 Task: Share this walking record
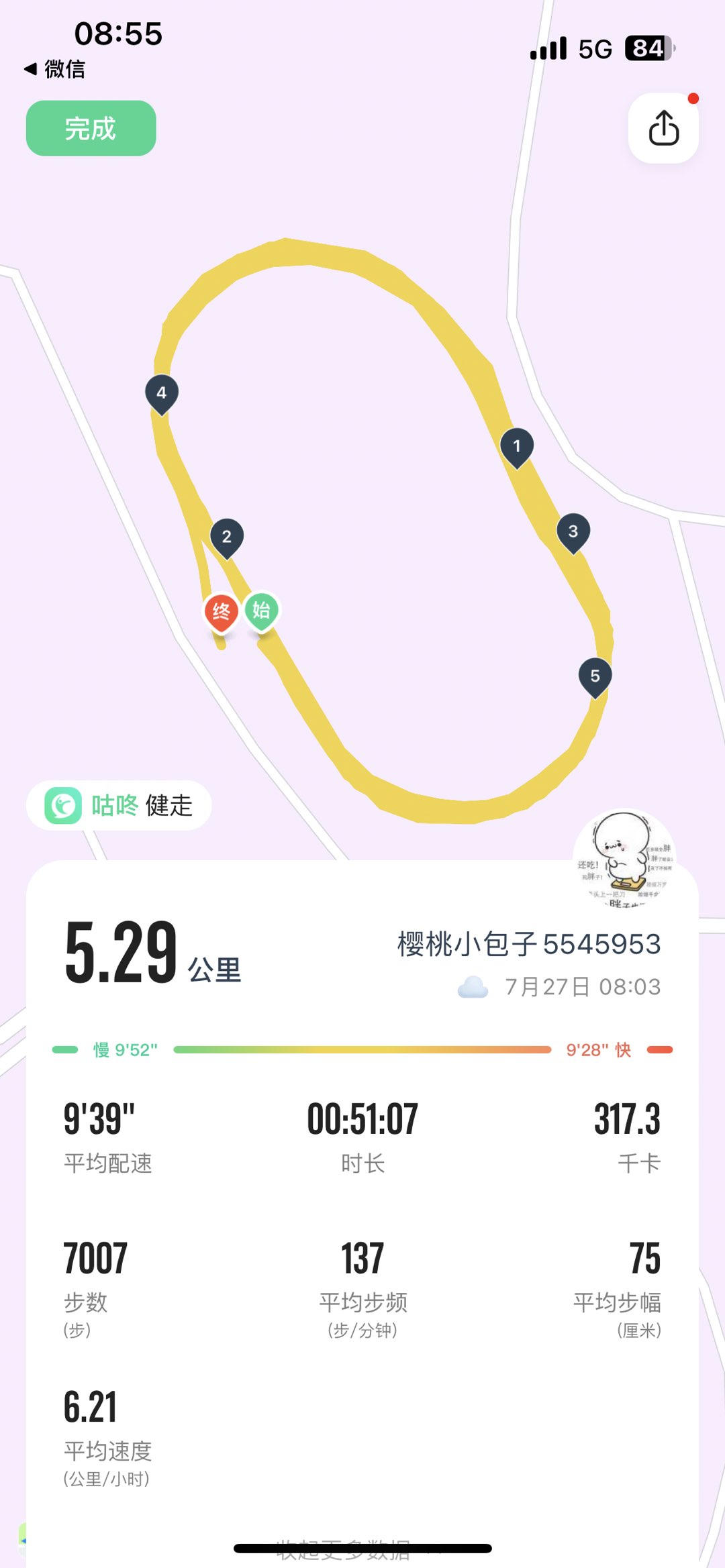pos(663,127)
